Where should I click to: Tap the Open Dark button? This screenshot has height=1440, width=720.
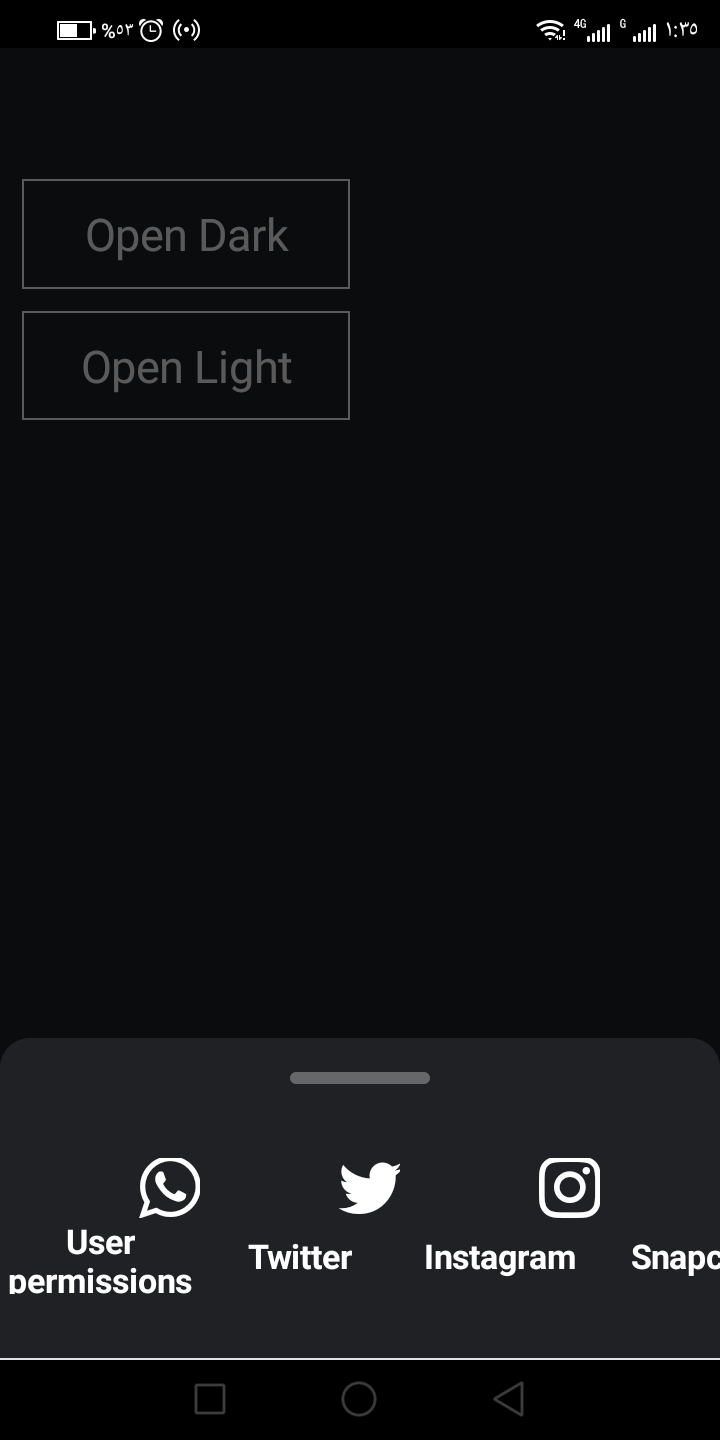[x=186, y=234]
